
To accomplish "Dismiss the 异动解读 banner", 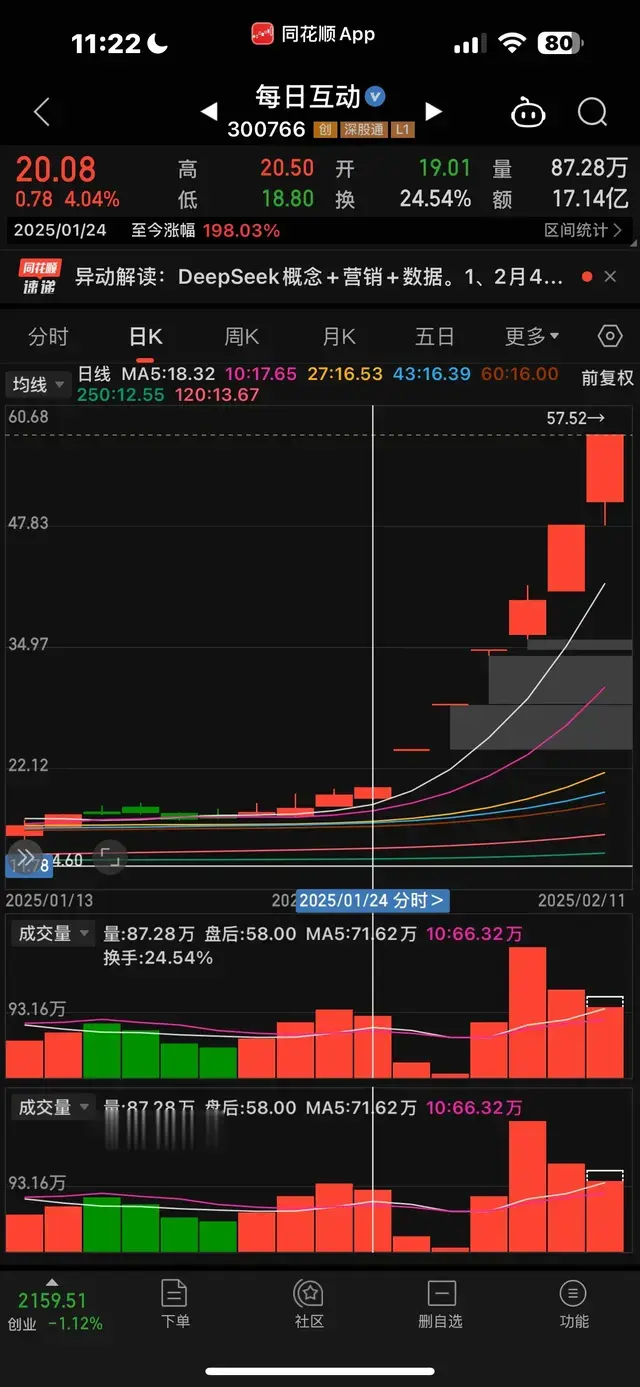I will coord(610,277).
